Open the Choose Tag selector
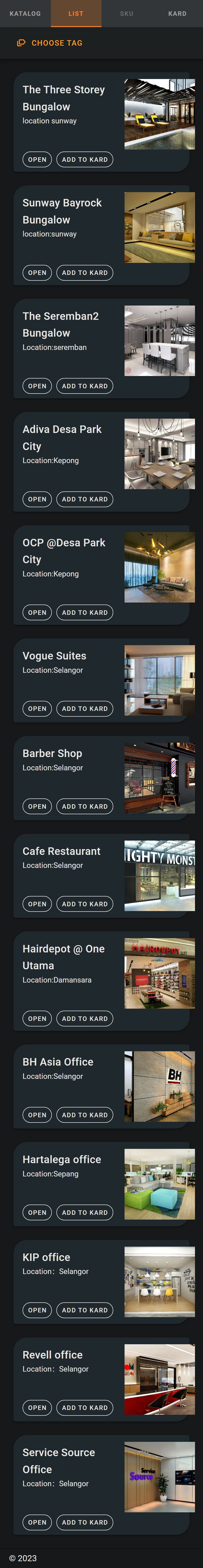This screenshot has height=1568, width=203. (50, 43)
